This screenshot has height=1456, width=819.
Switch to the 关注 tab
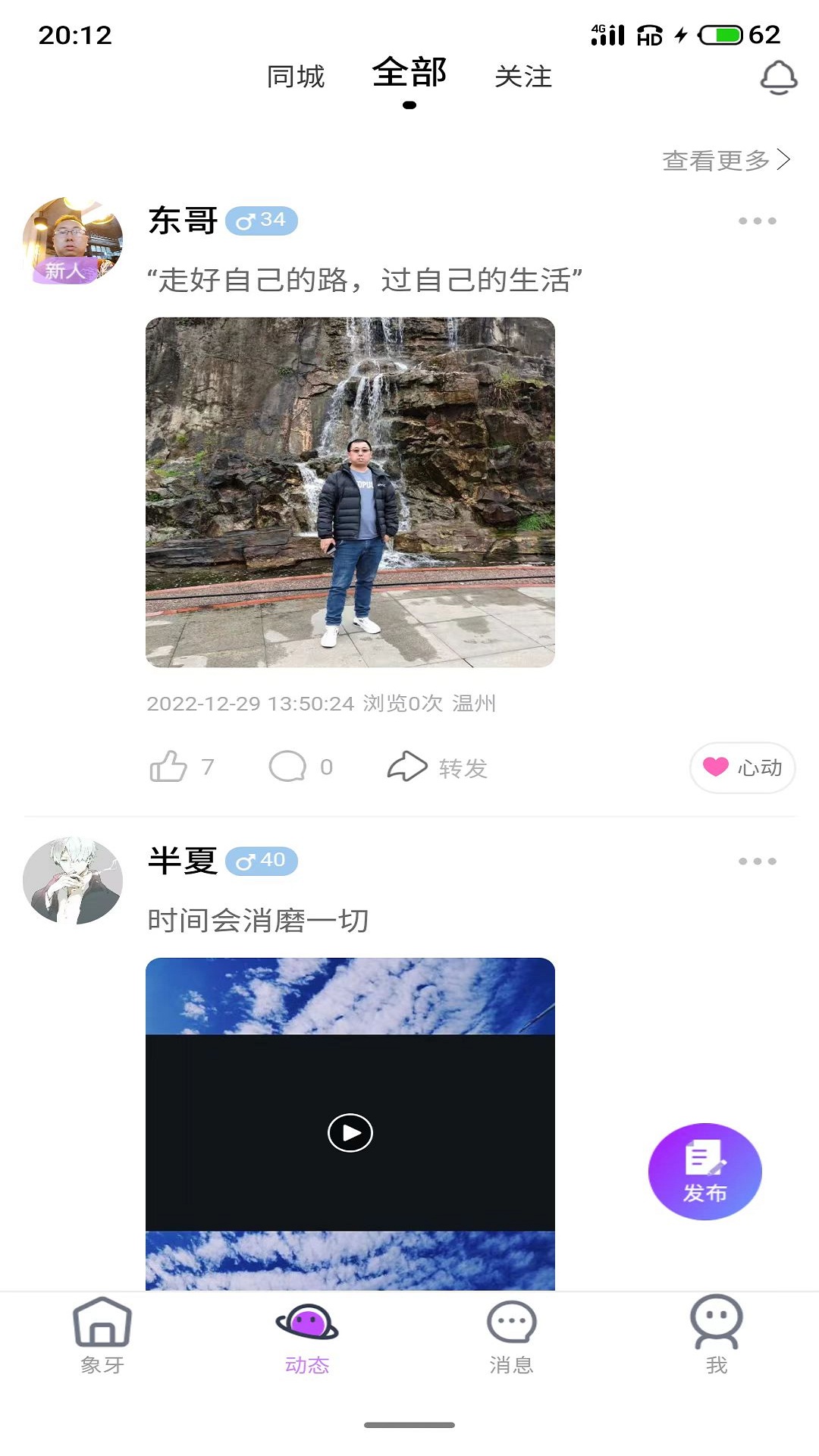523,77
